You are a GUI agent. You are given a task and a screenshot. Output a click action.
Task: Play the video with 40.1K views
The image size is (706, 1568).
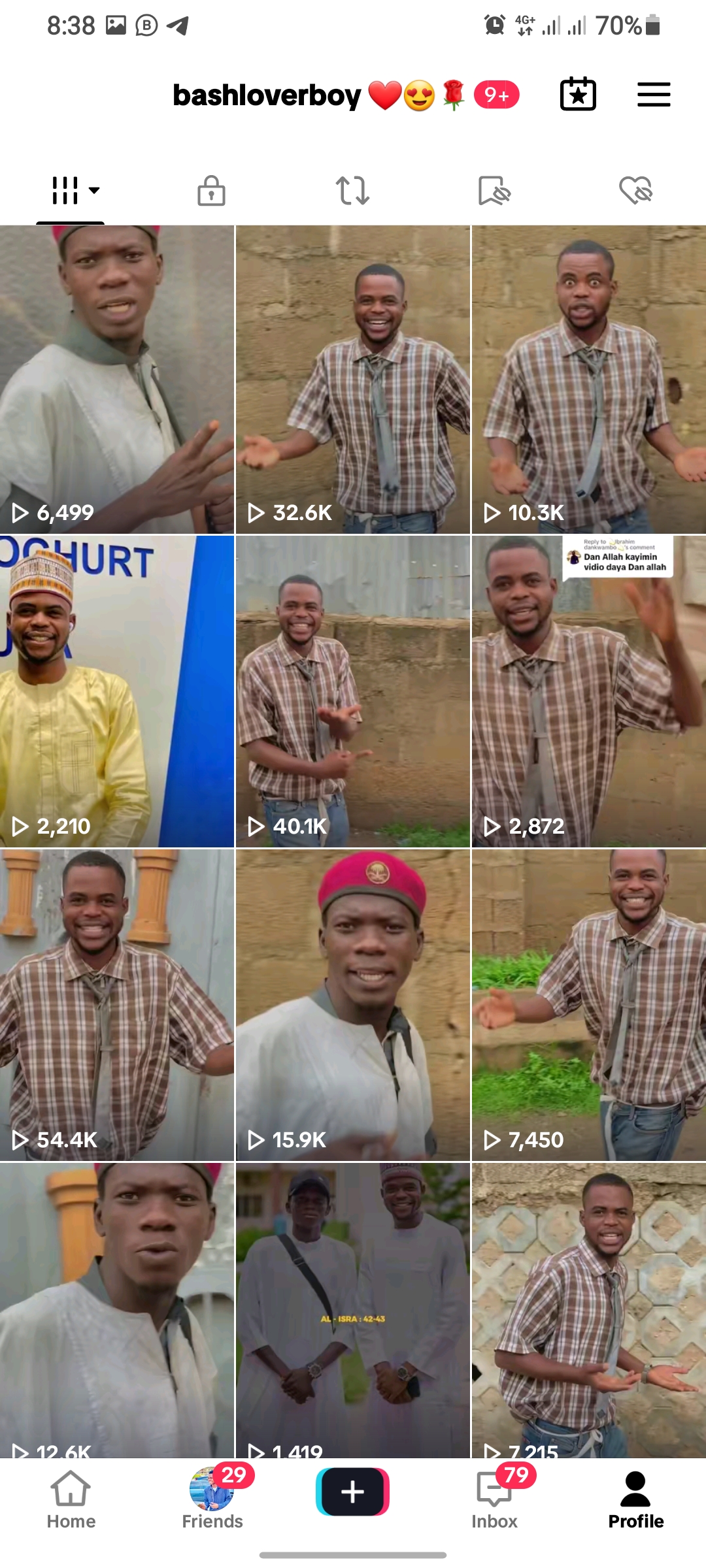[x=352, y=691]
